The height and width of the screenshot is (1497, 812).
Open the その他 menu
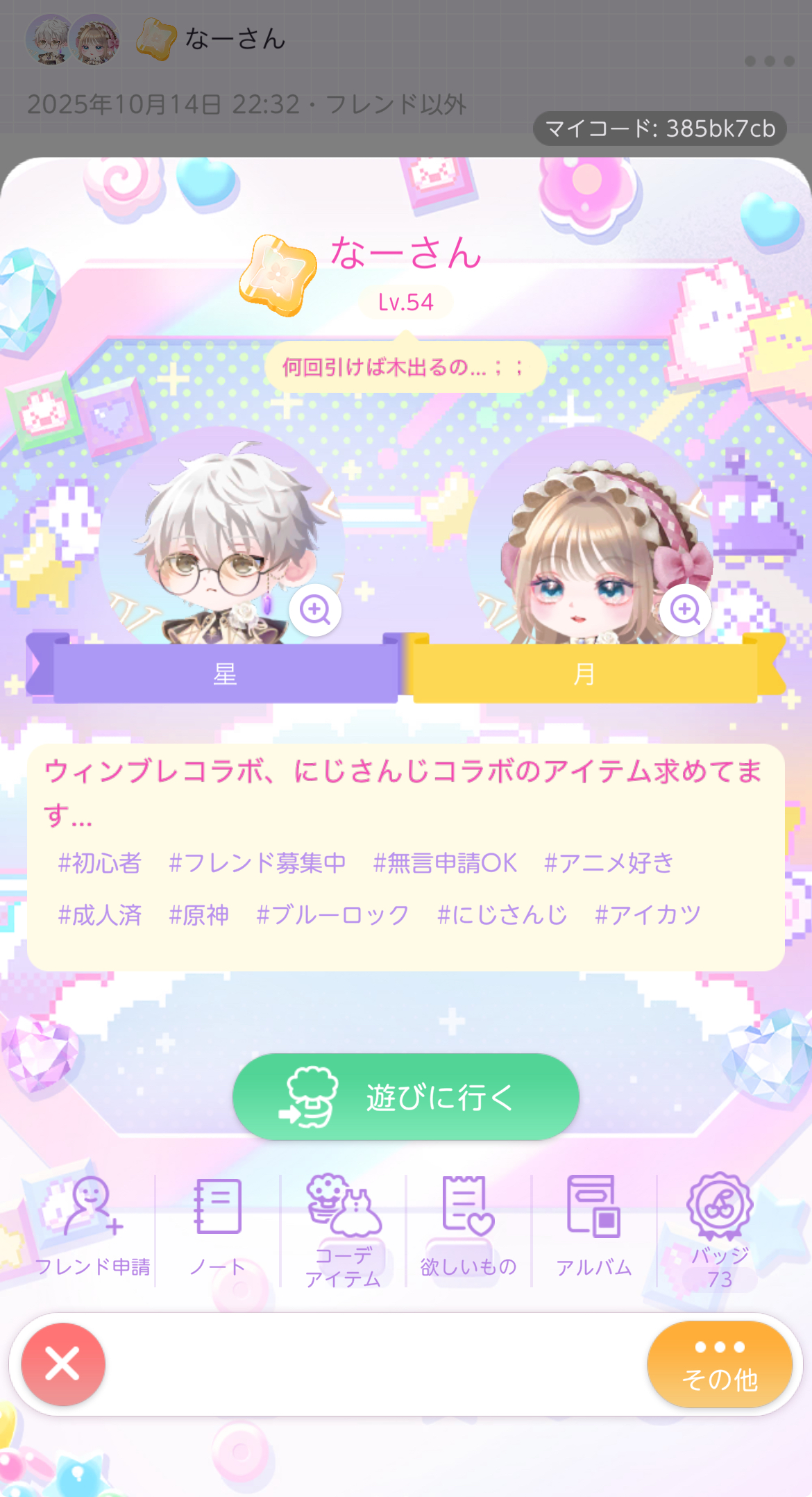720,1364
